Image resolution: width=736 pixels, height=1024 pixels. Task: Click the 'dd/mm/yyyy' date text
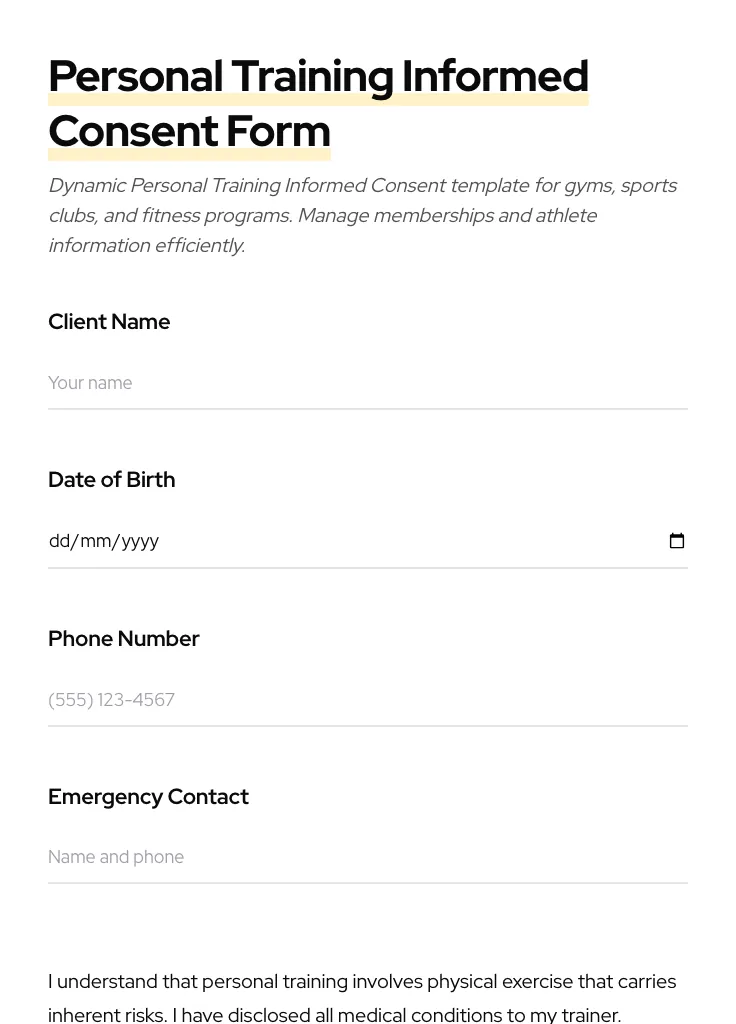104,540
